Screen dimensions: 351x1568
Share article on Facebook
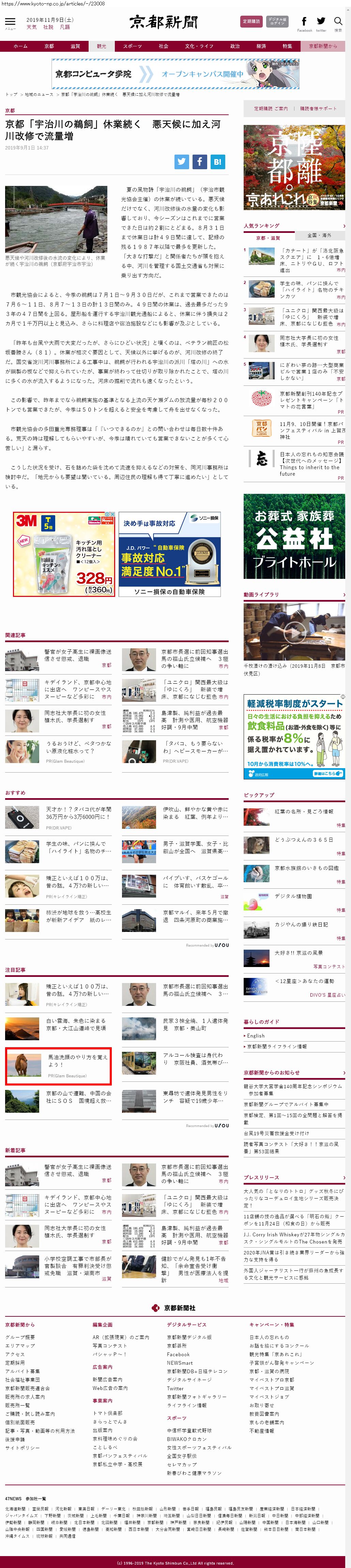(199, 161)
